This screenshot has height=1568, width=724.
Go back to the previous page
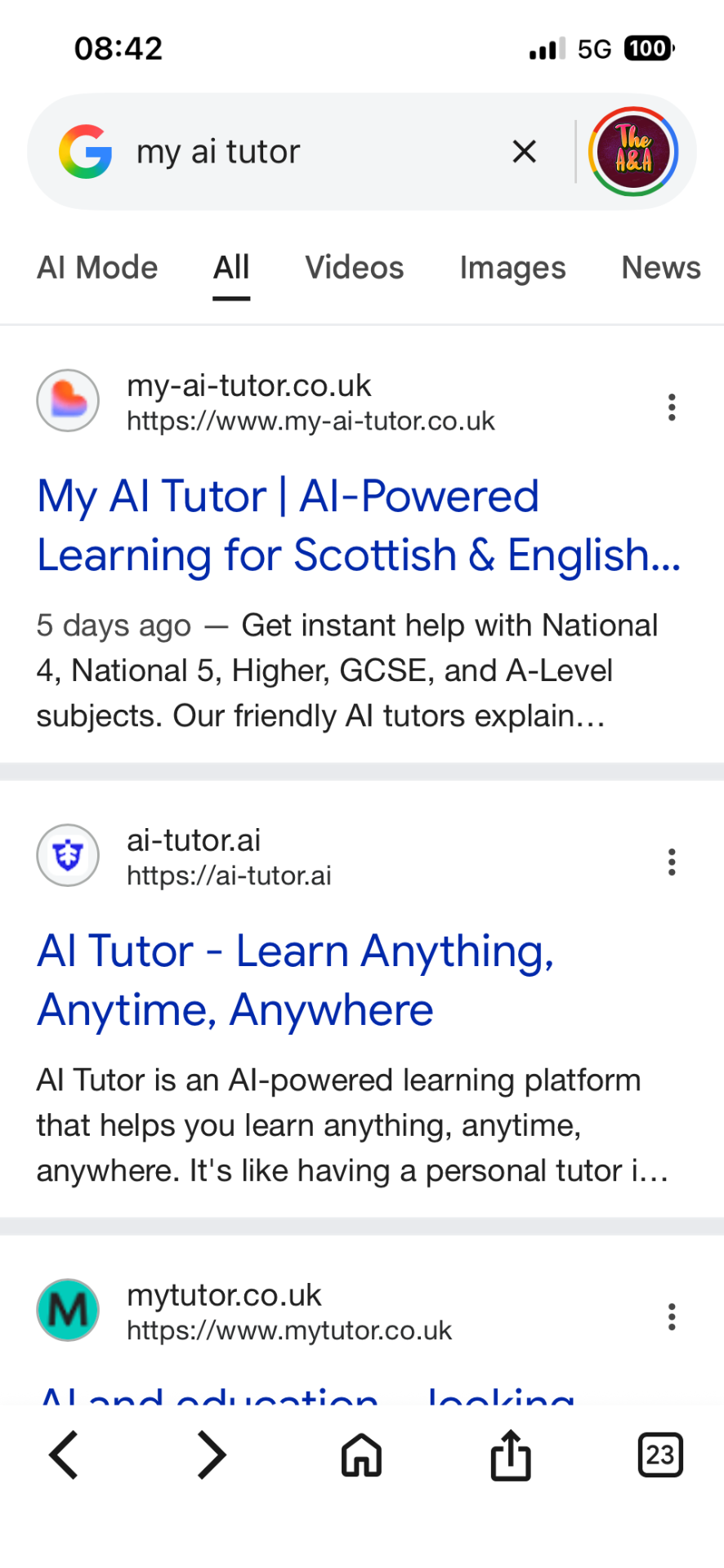tap(64, 1454)
